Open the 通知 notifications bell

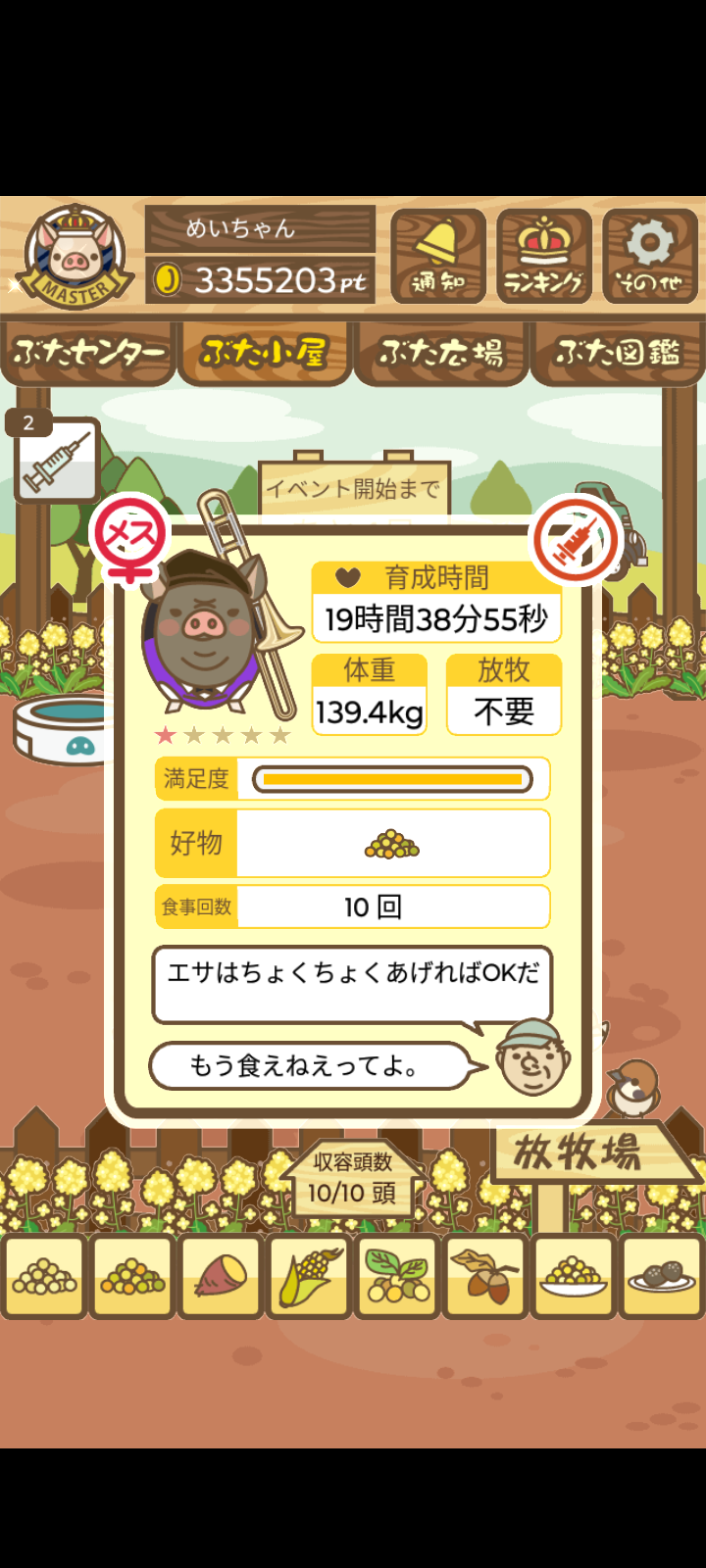pyautogui.click(x=438, y=256)
